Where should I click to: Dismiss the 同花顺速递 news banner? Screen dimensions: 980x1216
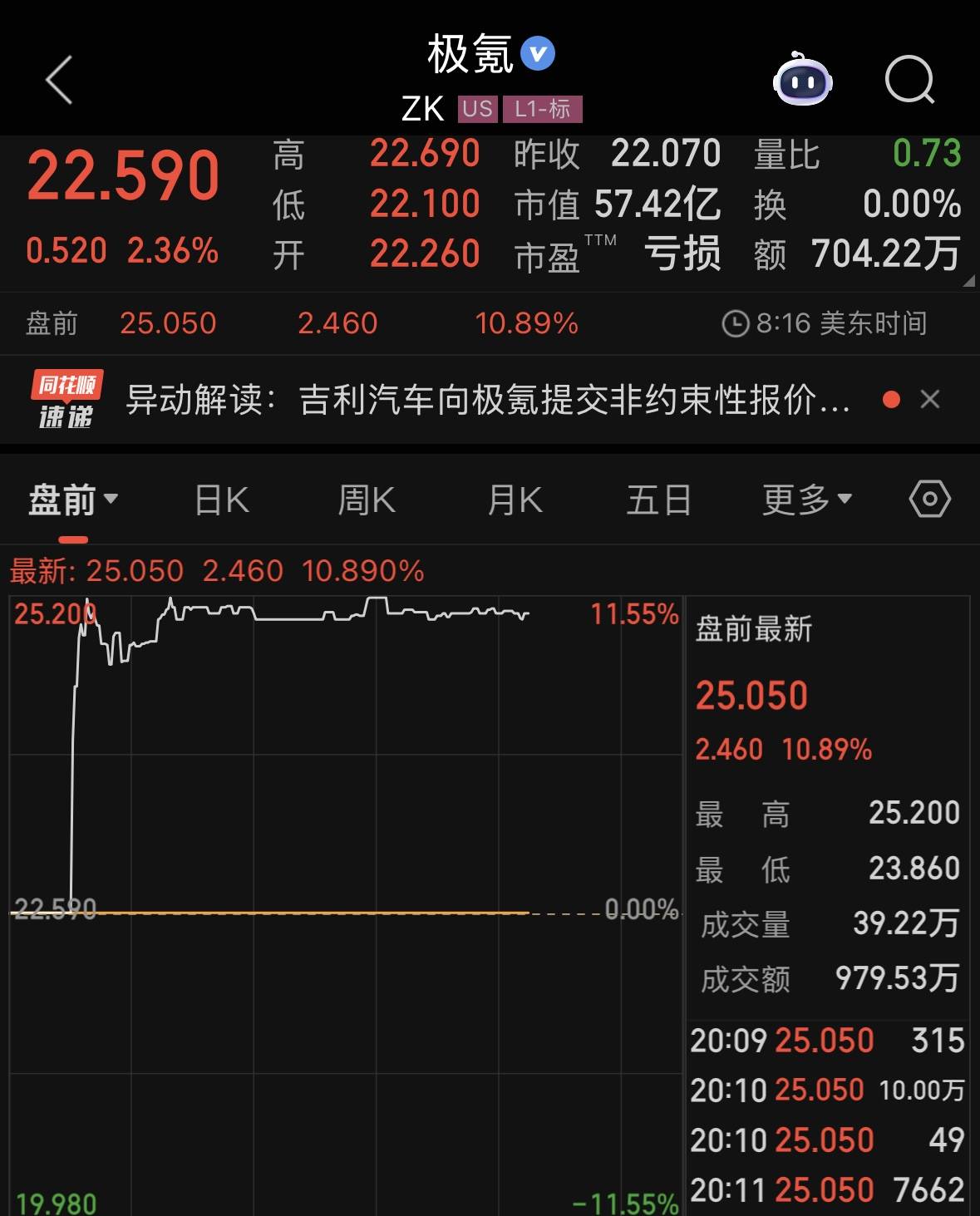click(x=930, y=400)
